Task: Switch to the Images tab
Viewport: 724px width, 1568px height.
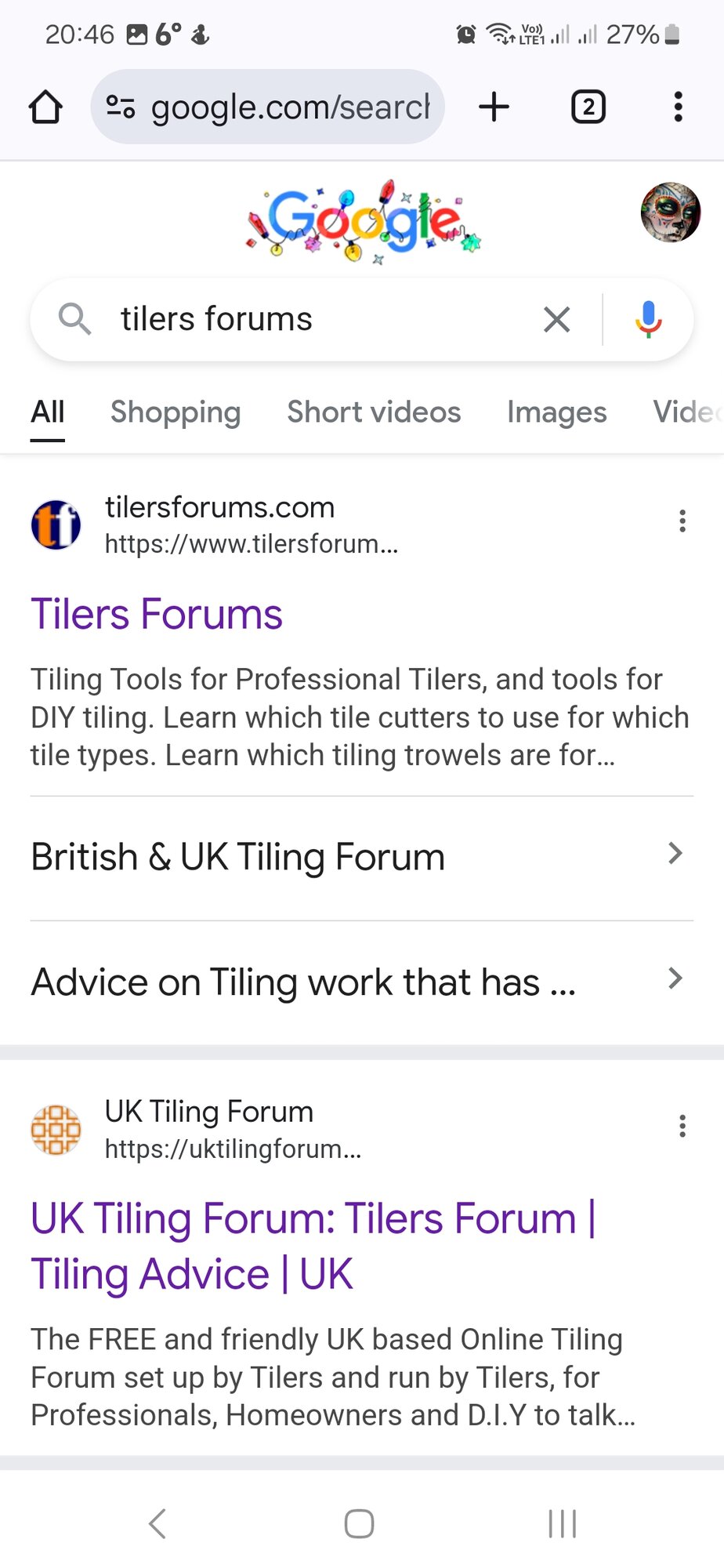Action: 556,412
